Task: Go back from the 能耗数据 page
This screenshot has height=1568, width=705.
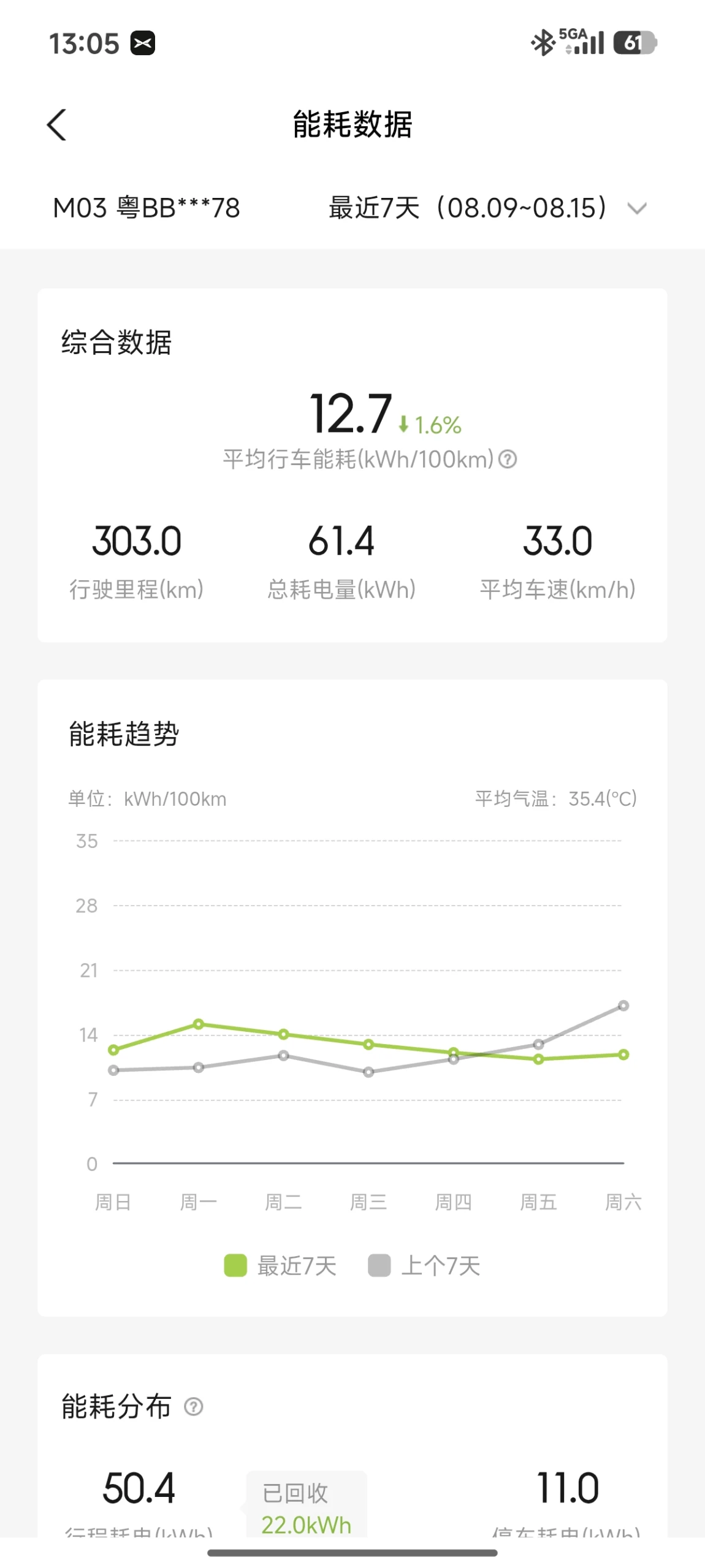Action: point(56,125)
